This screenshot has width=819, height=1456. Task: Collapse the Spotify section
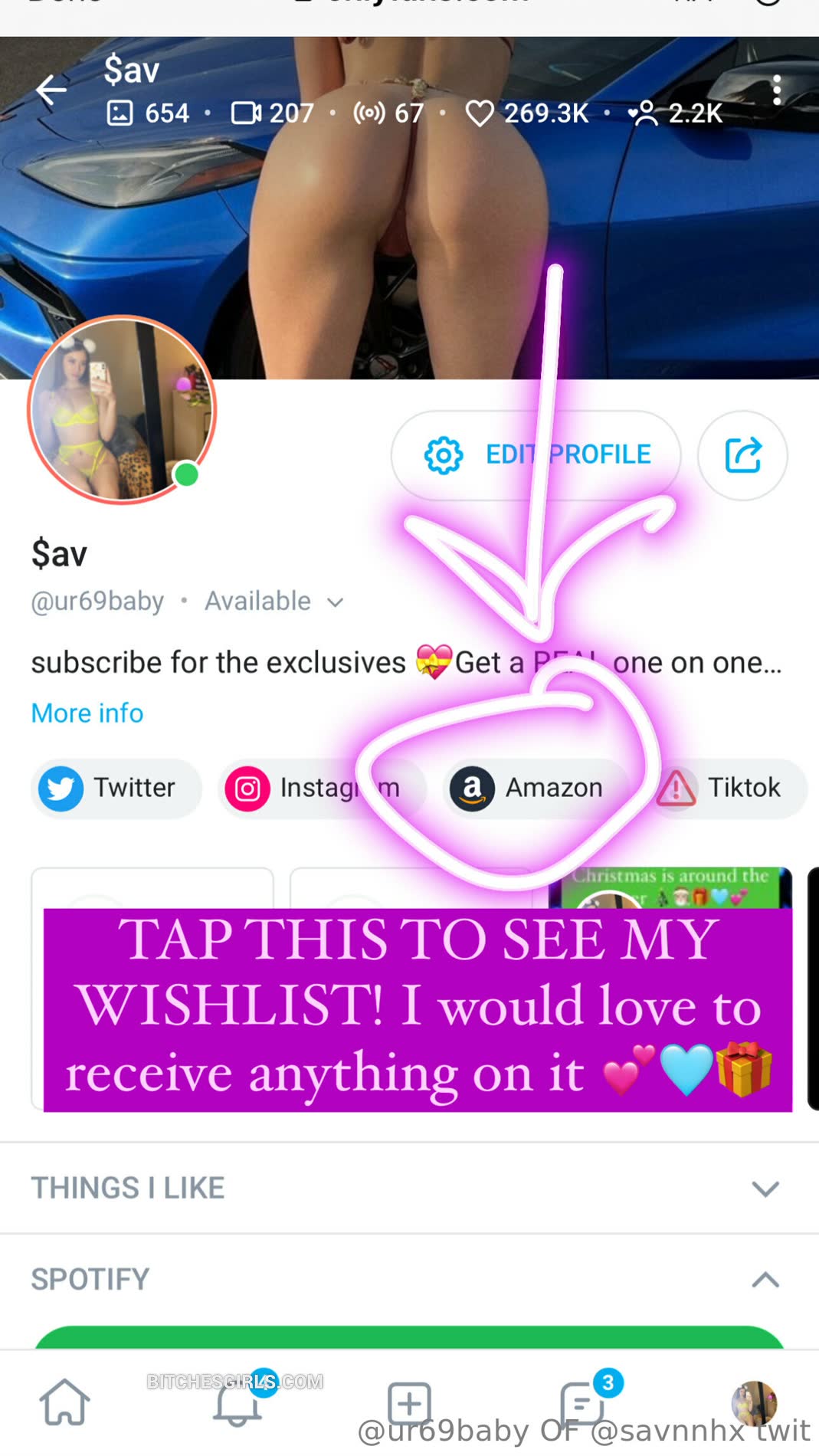(765, 1279)
